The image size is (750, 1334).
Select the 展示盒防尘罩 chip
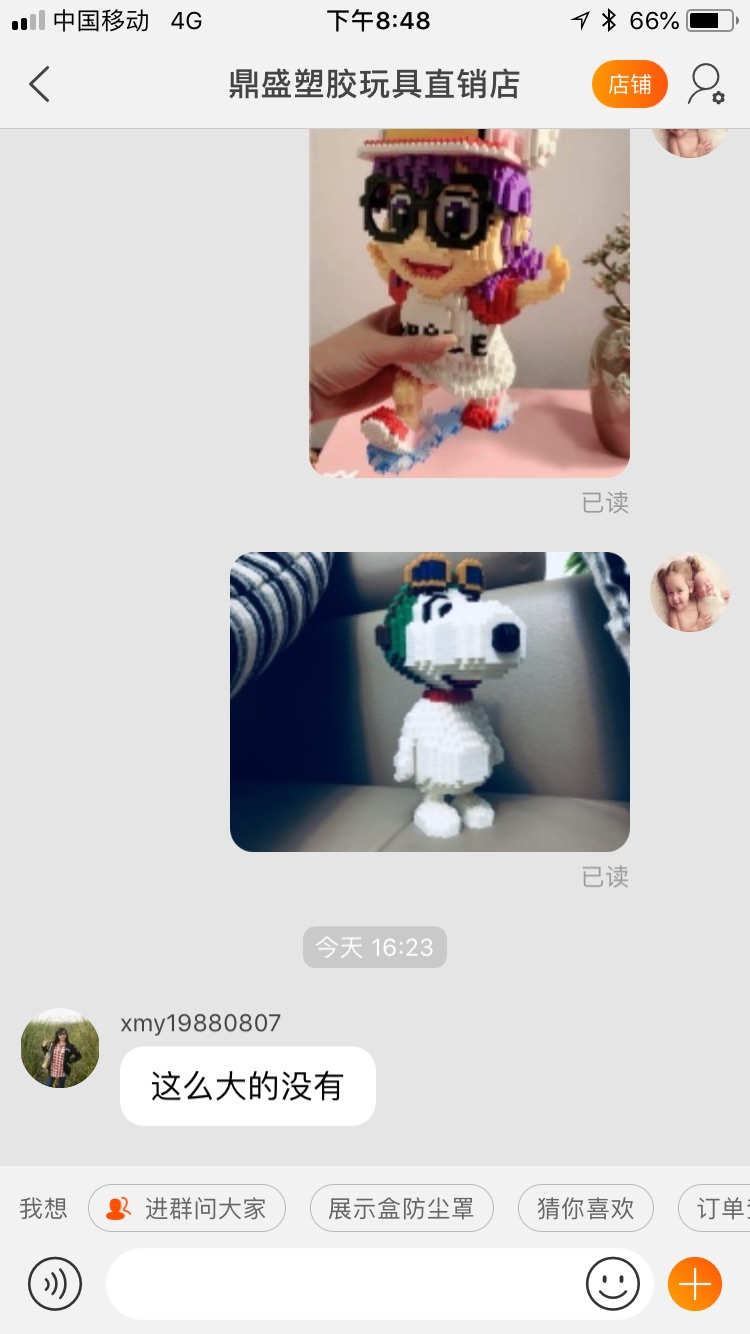[402, 1208]
